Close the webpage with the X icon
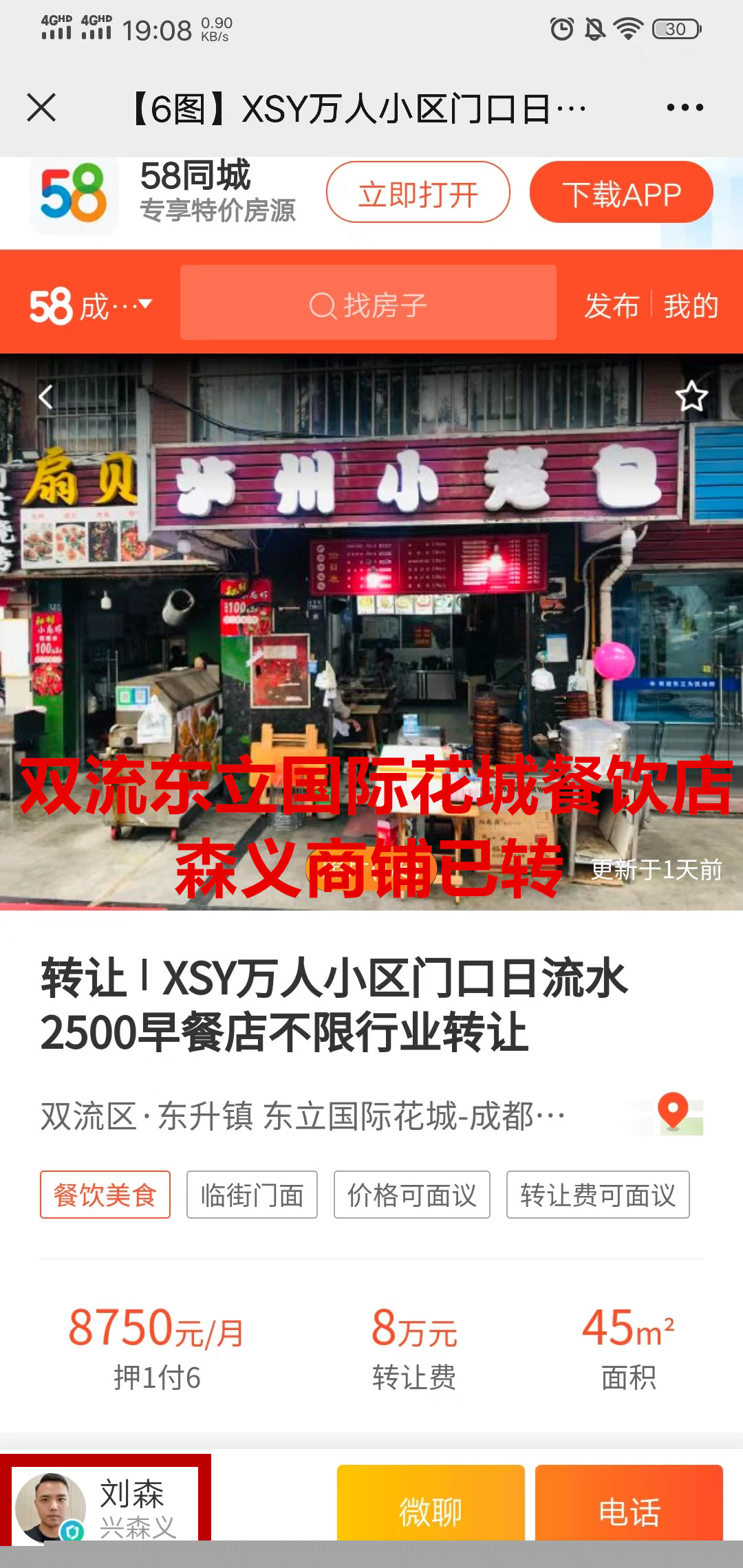 tap(41, 108)
